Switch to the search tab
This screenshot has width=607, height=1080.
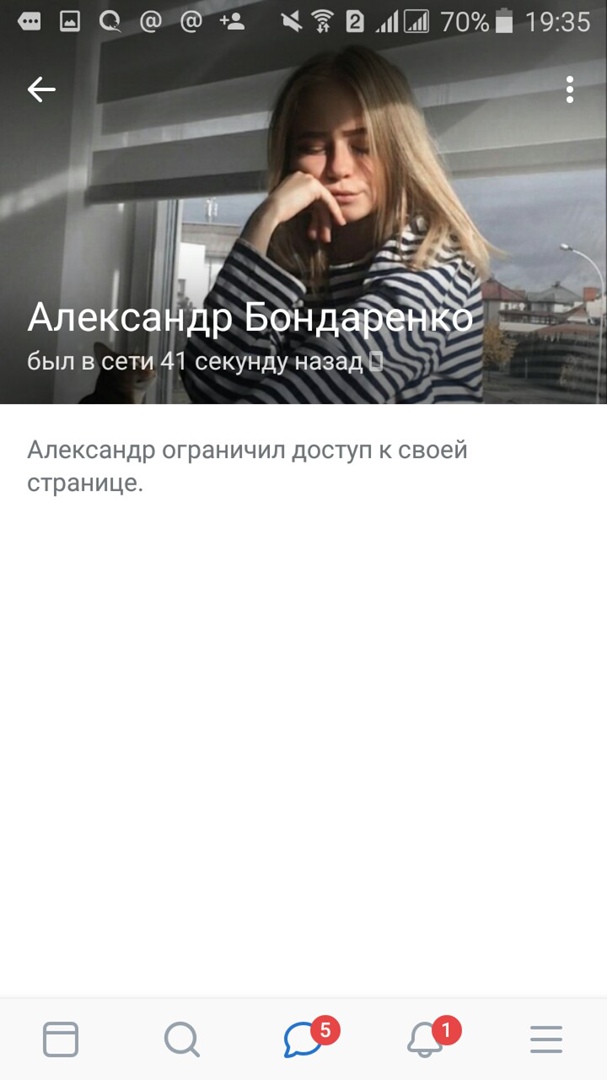click(181, 1040)
